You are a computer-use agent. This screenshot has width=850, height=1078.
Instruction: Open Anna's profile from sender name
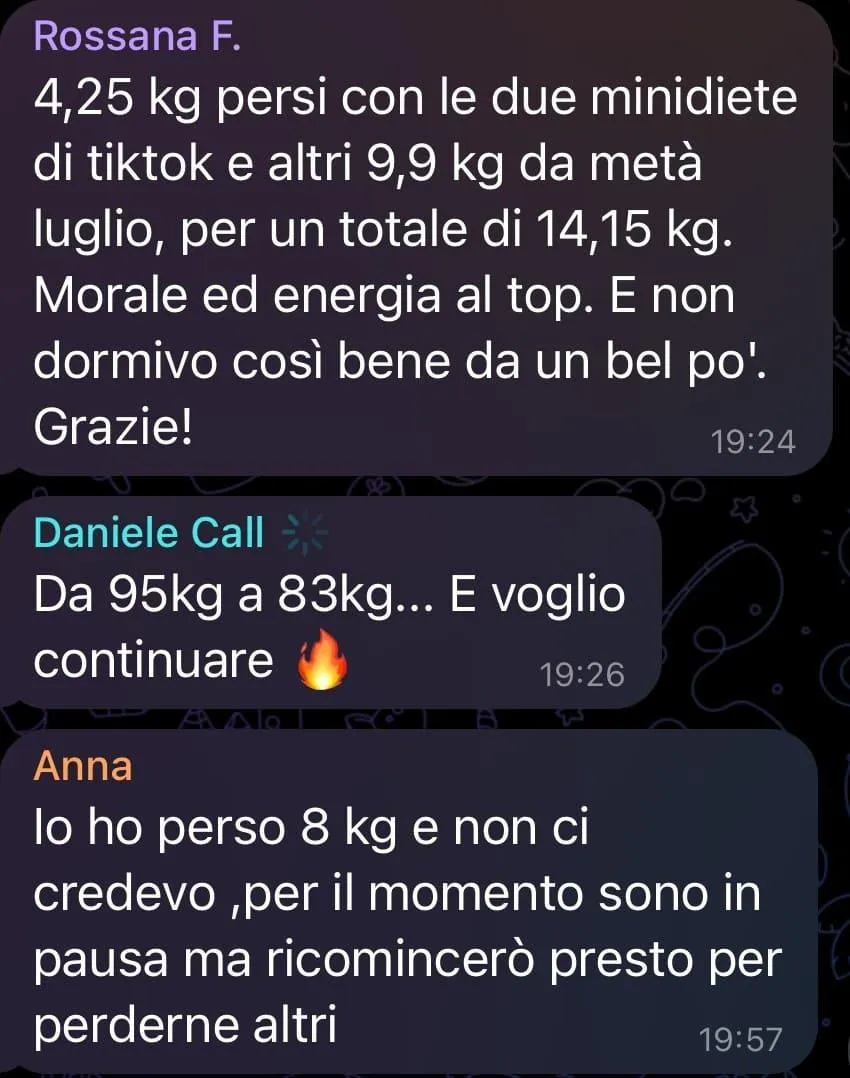click(x=83, y=766)
